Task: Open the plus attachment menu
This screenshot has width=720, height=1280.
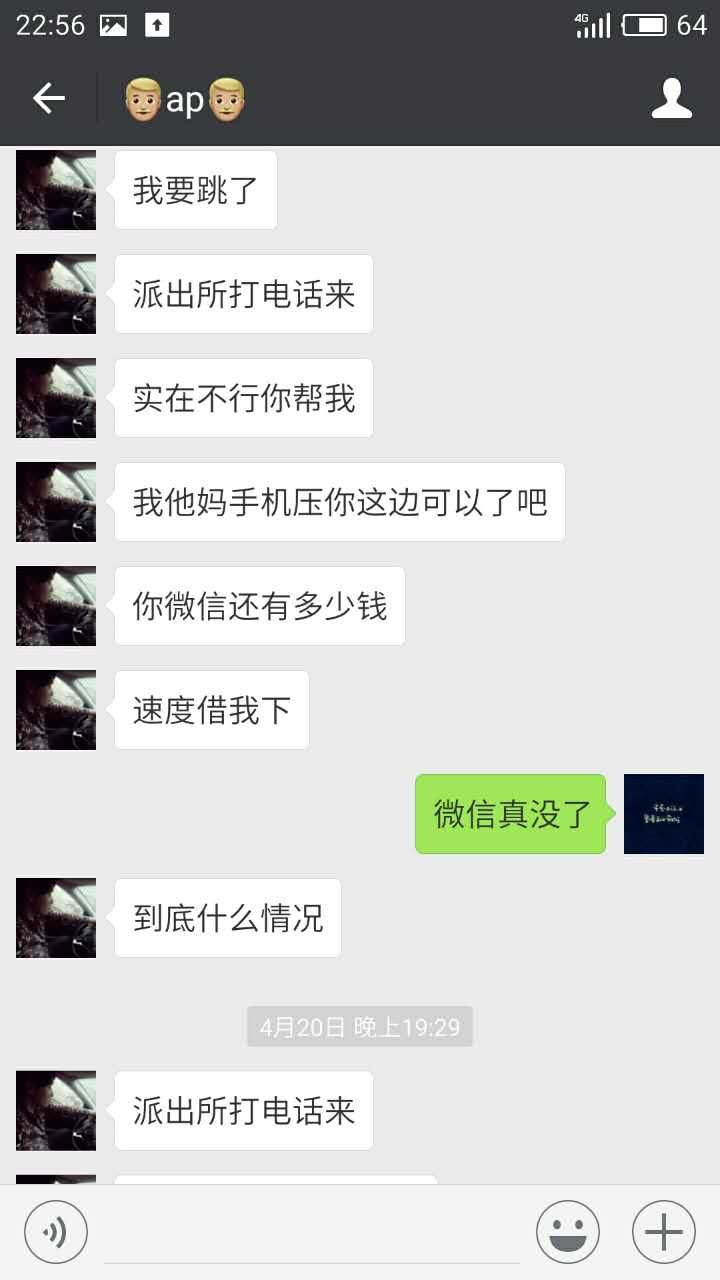Action: tap(663, 1232)
